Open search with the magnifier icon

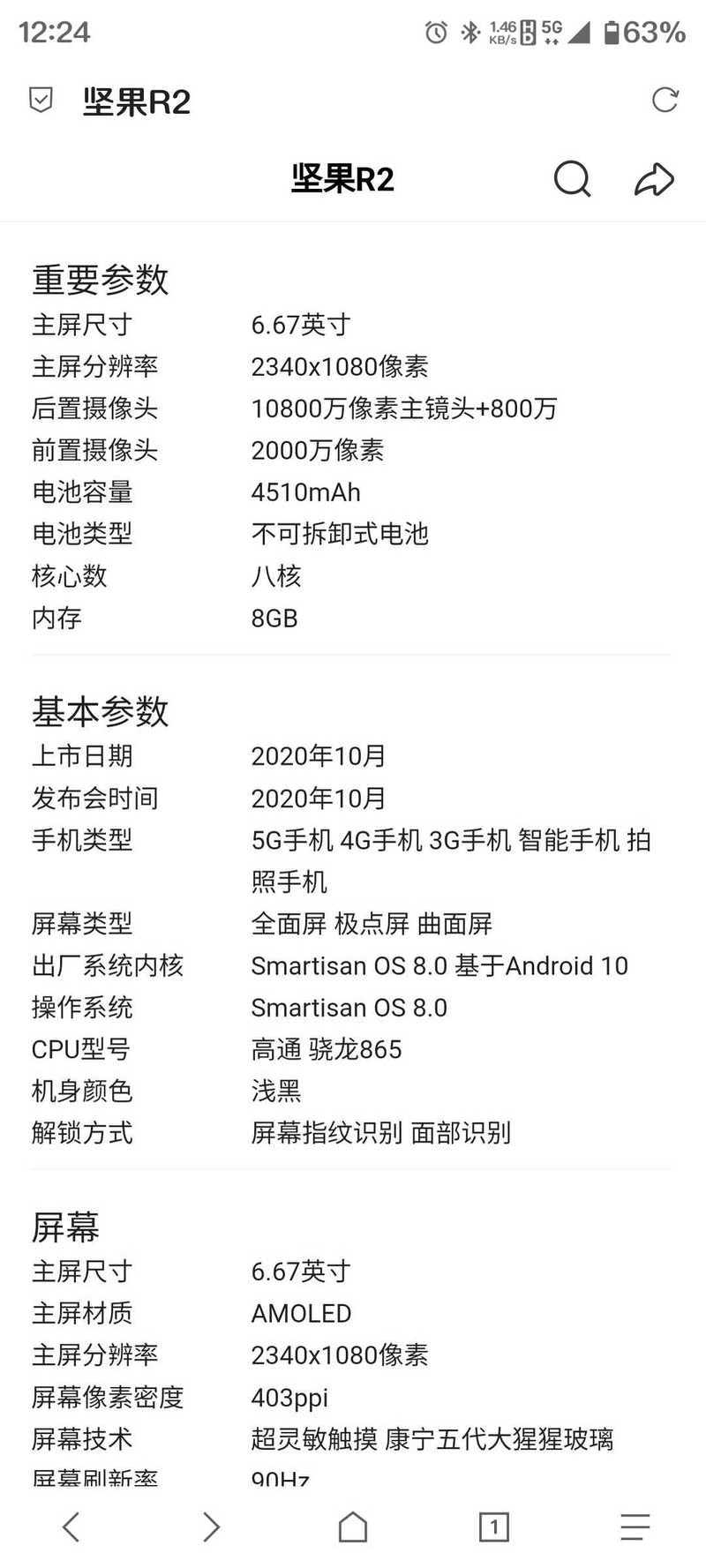tap(572, 179)
